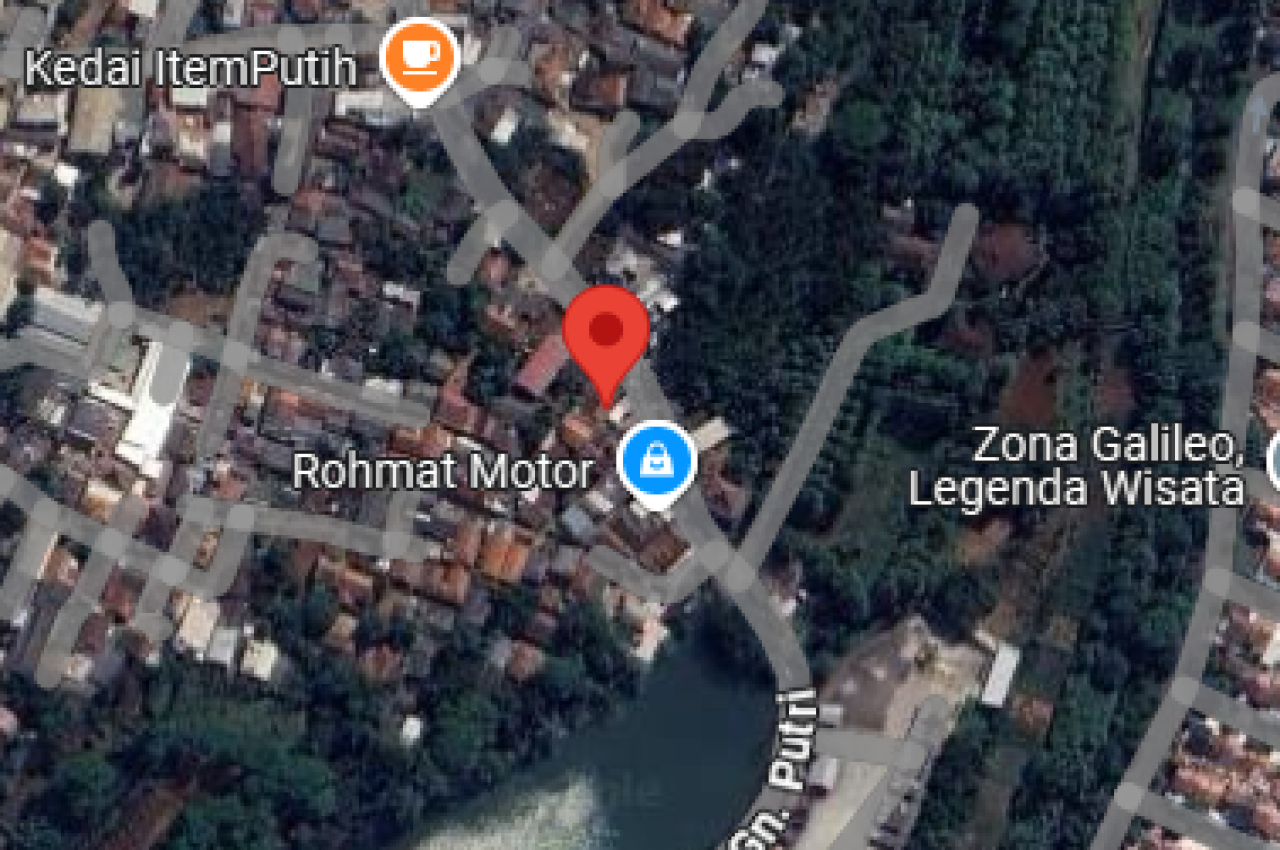The width and height of the screenshot is (1280, 850).
Task: Open the Kedai ItemPutih cafe marker
Action: click(x=420, y=57)
